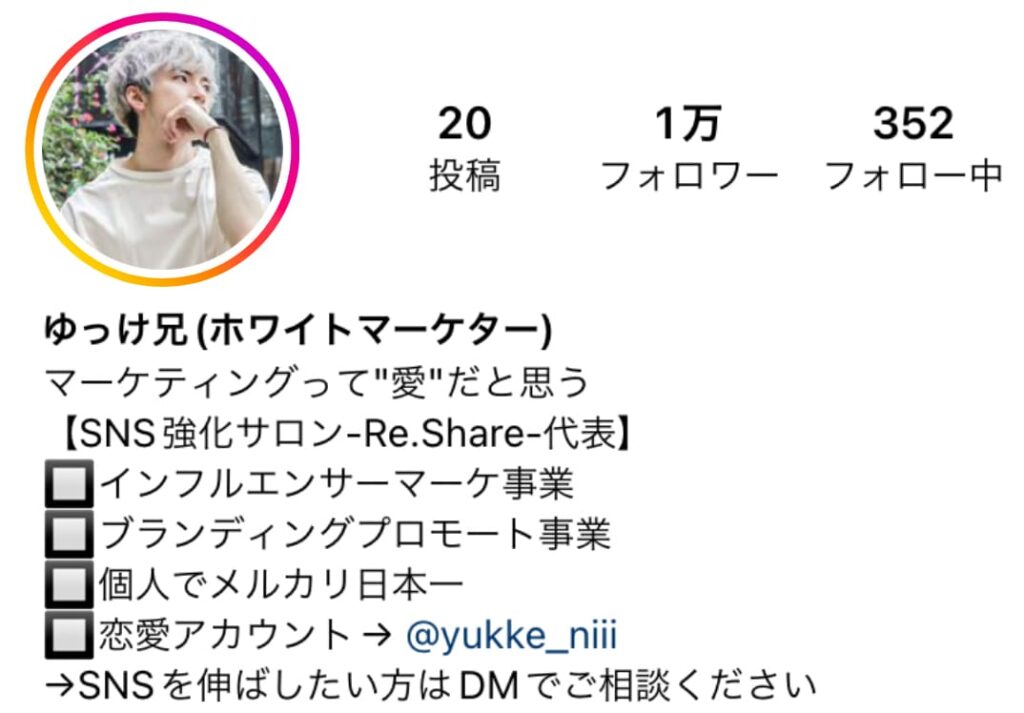This screenshot has width=1024, height=713.
Task: Open the @yukke_niii account link
Action: point(510,635)
